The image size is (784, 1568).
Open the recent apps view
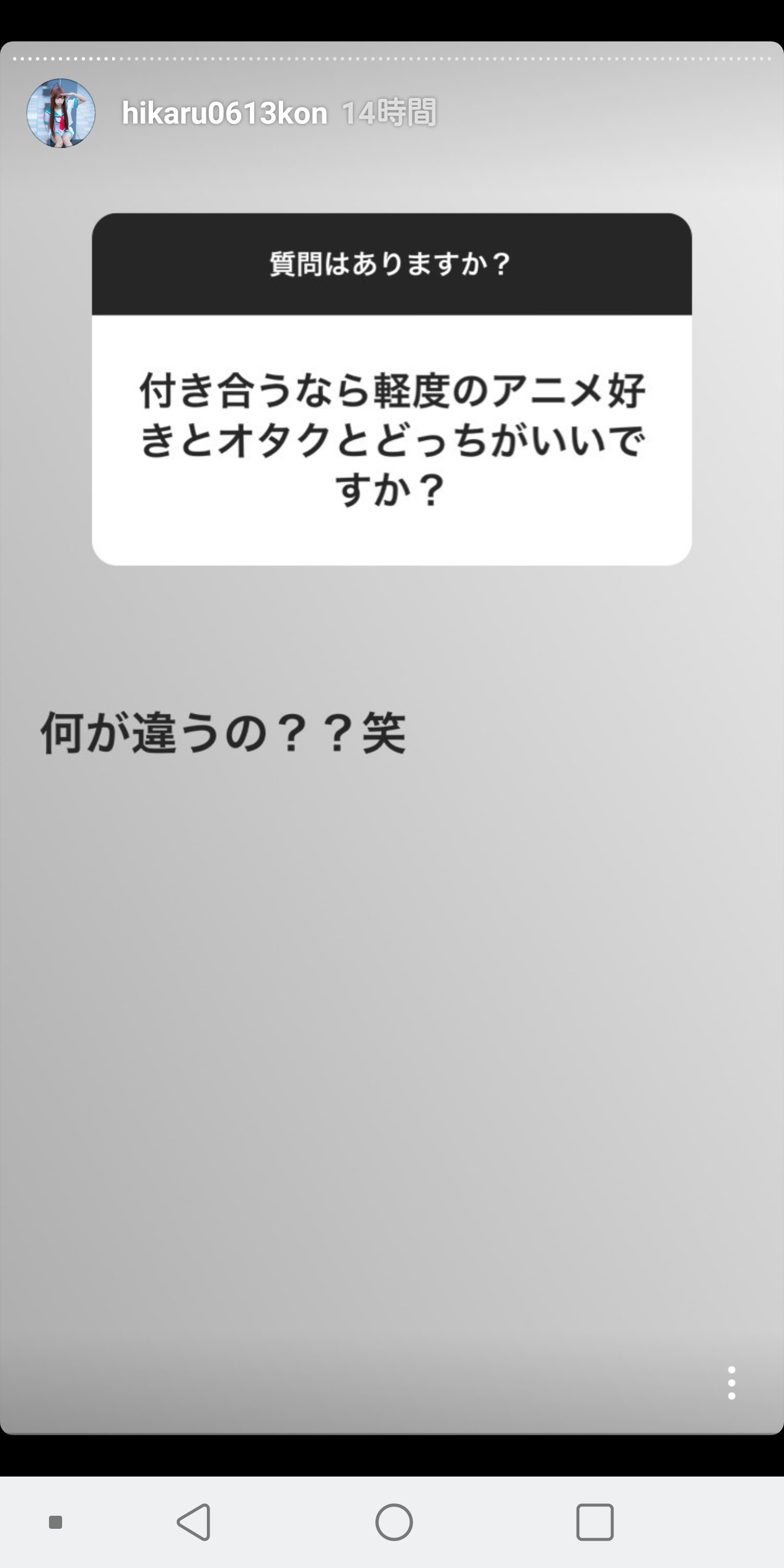595,1522
